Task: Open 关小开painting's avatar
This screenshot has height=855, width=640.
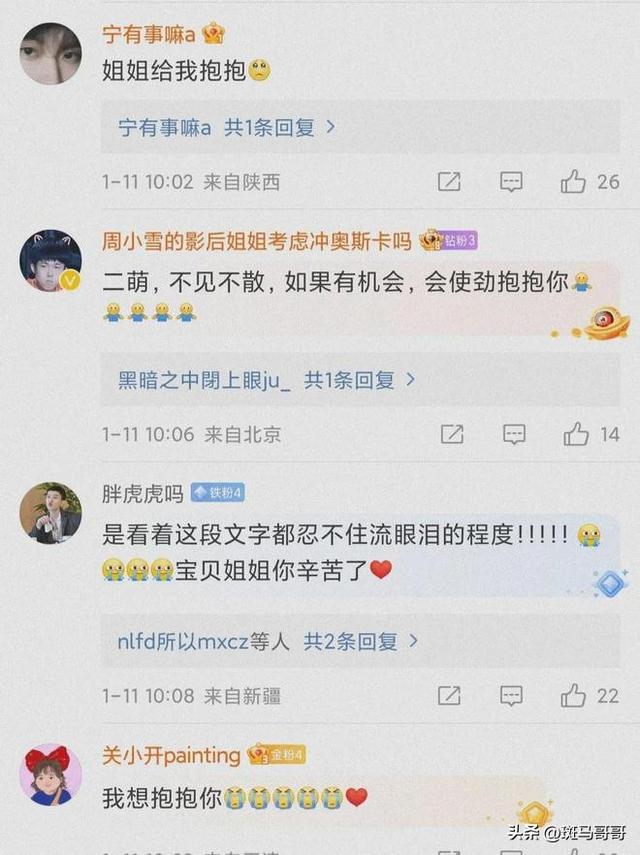Action: (x=51, y=775)
